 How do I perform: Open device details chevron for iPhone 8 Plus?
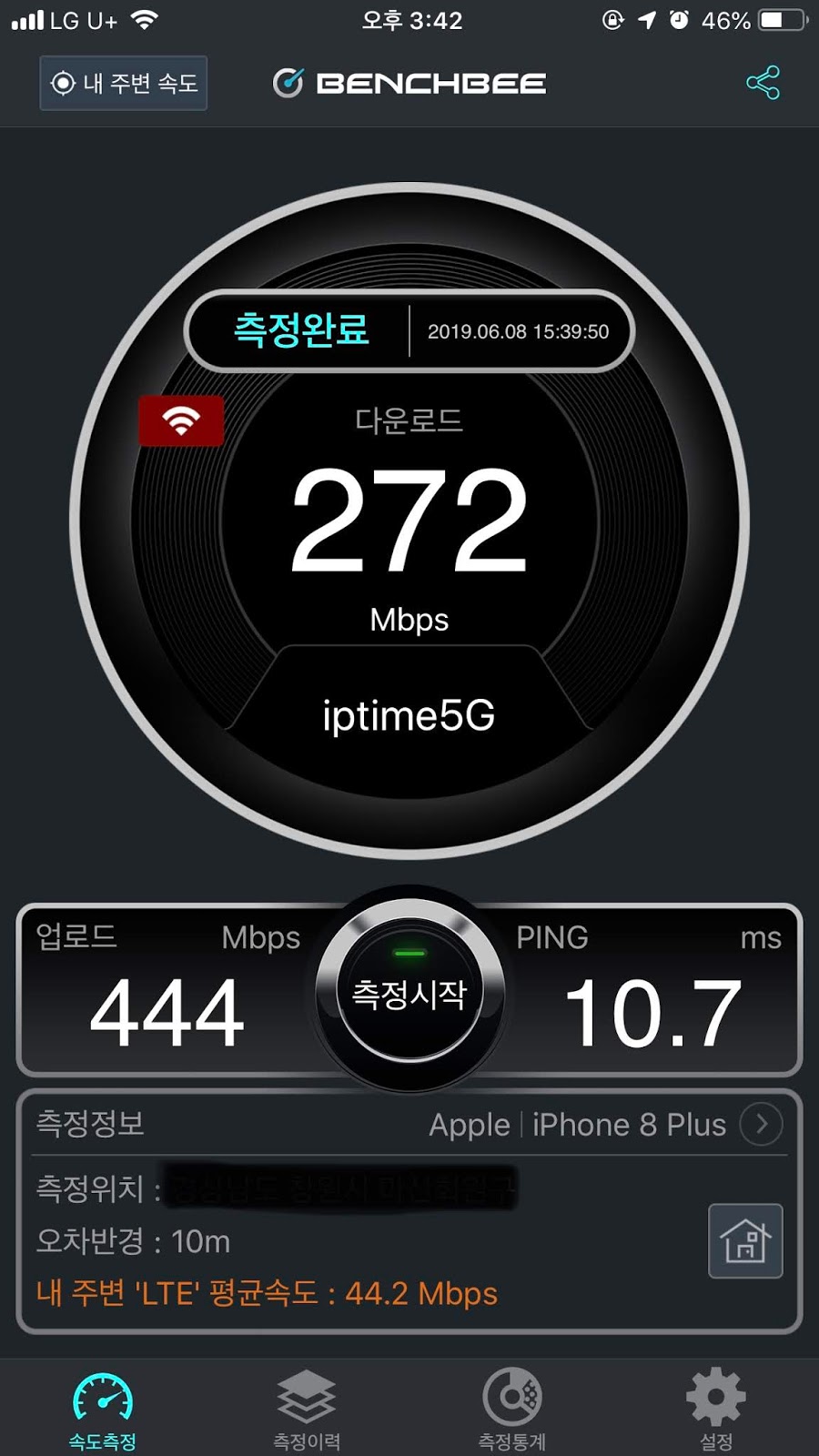(761, 1125)
